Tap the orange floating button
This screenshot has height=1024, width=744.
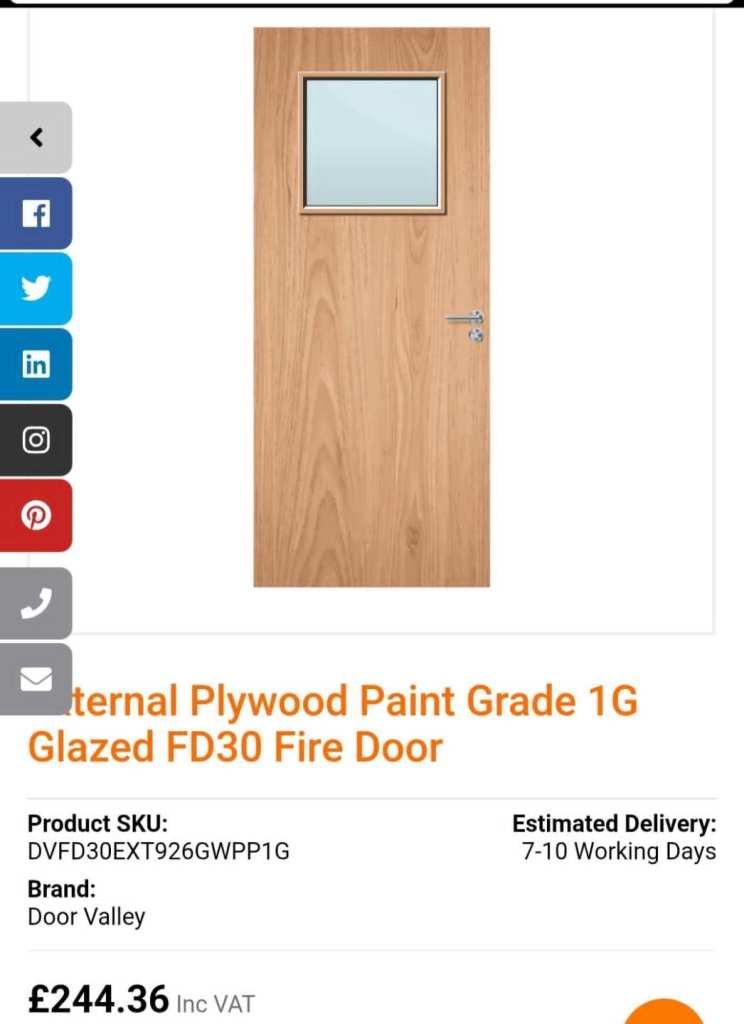(664, 1012)
